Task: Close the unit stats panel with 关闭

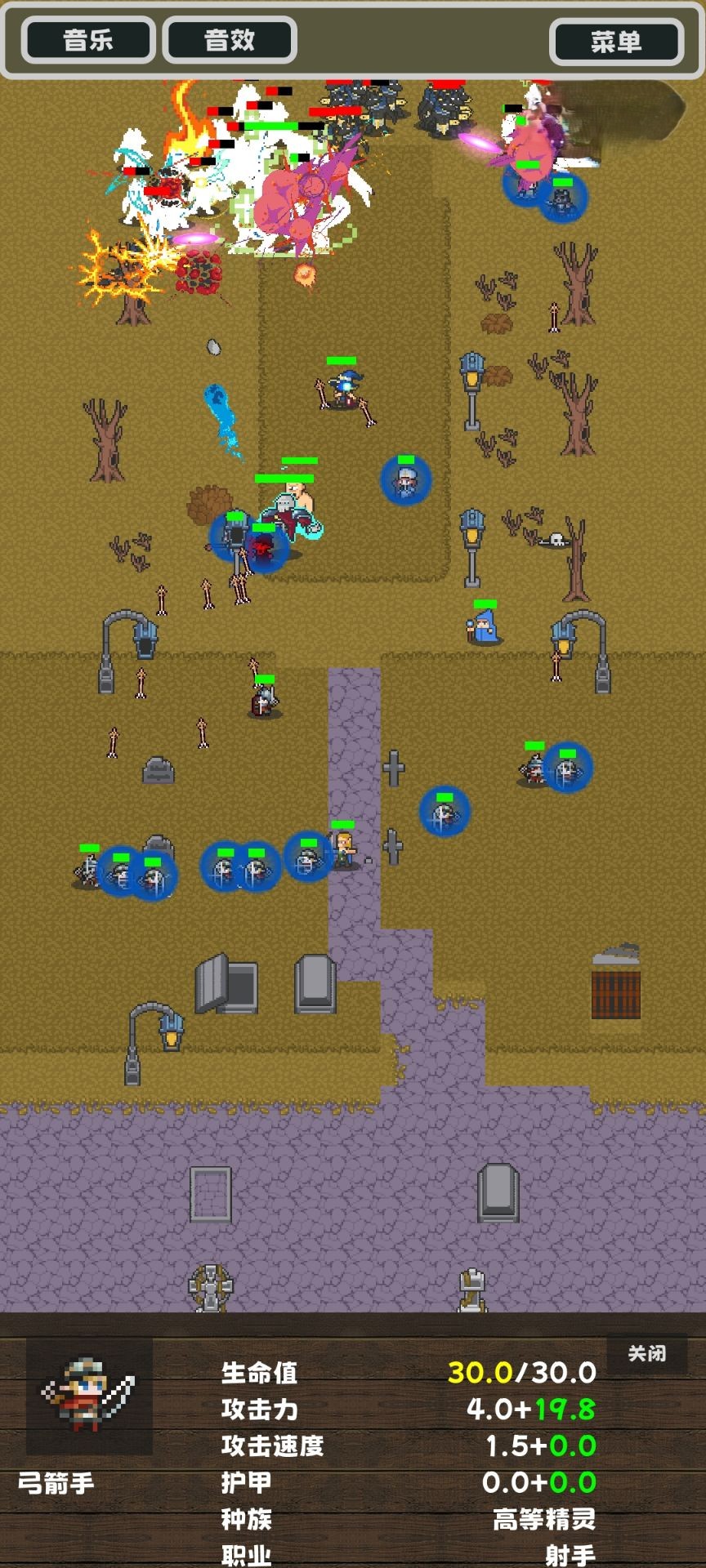Action: [646, 1353]
